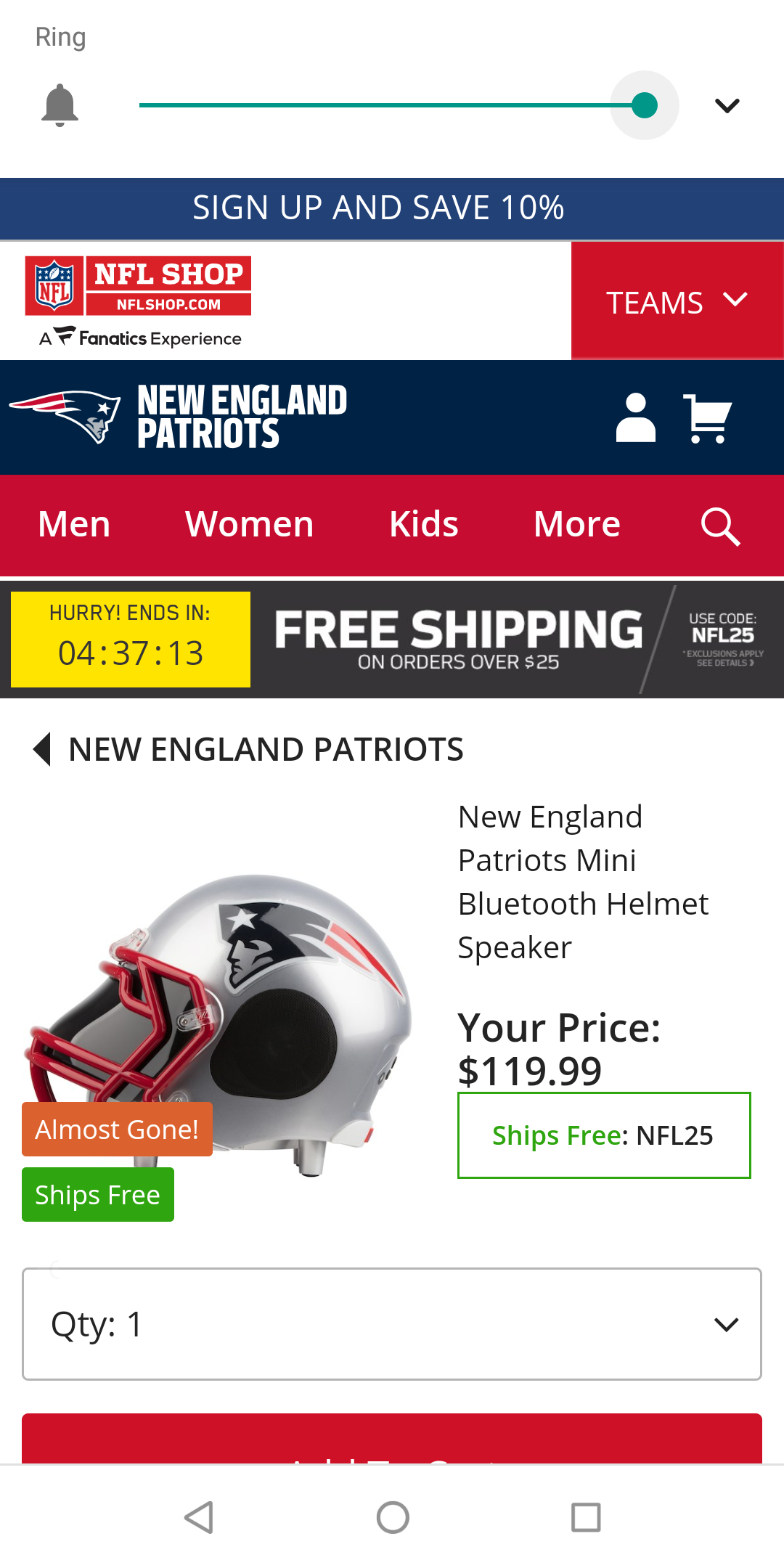View the shopping cart
Image resolution: width=784 pixels, height=1568 pixels.
(x=707, y=418)
